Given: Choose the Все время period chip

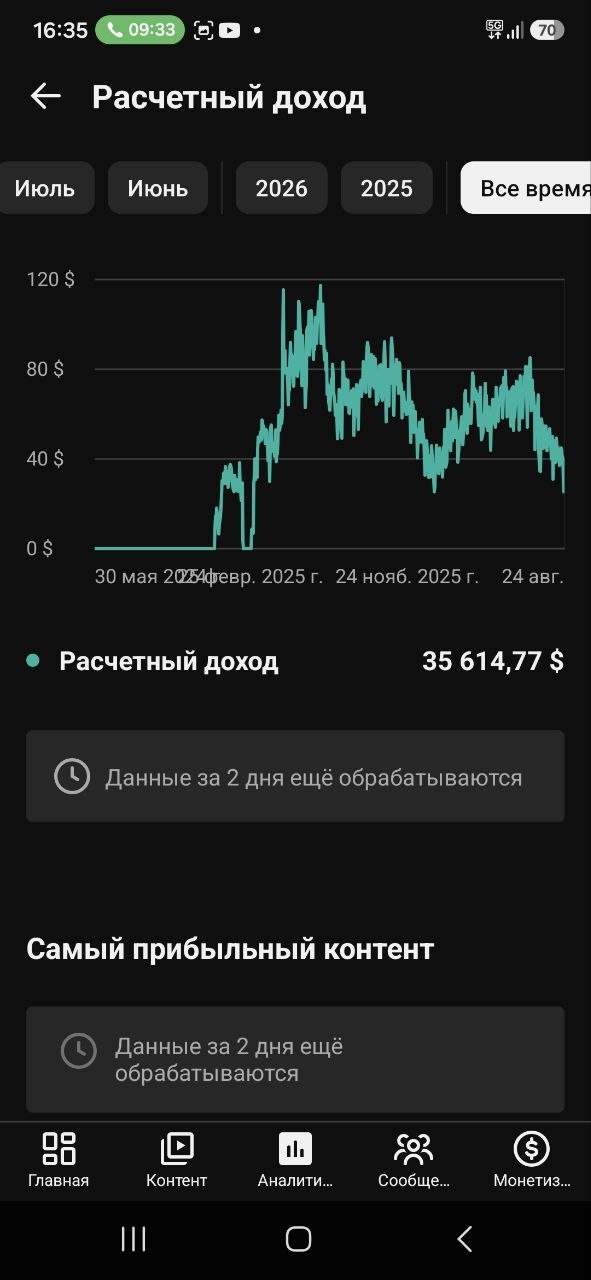Looking at the screenshot, I should [526, 188].
